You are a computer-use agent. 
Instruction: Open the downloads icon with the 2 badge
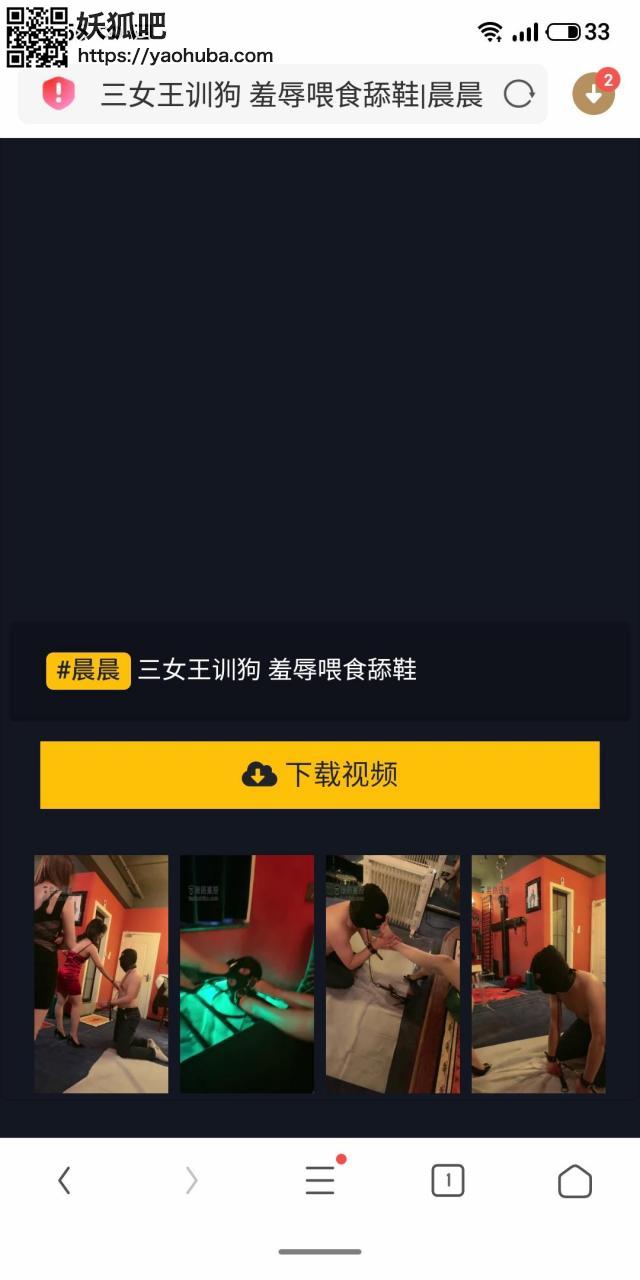click(x=594, y=92)
